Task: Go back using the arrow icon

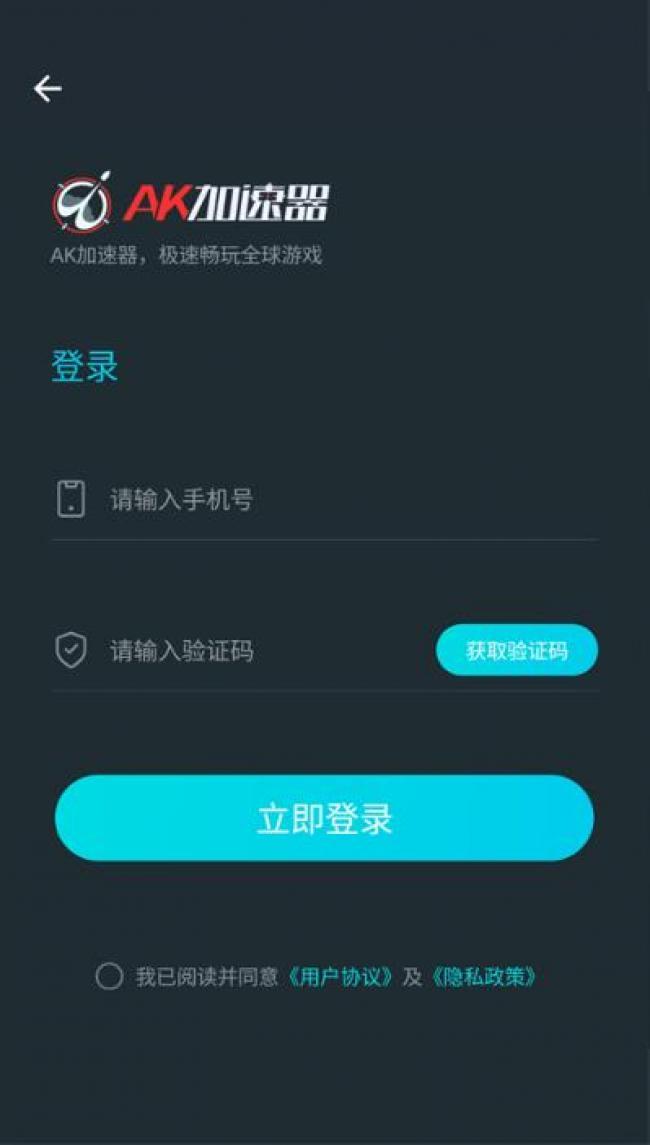Action: point(47,89)
